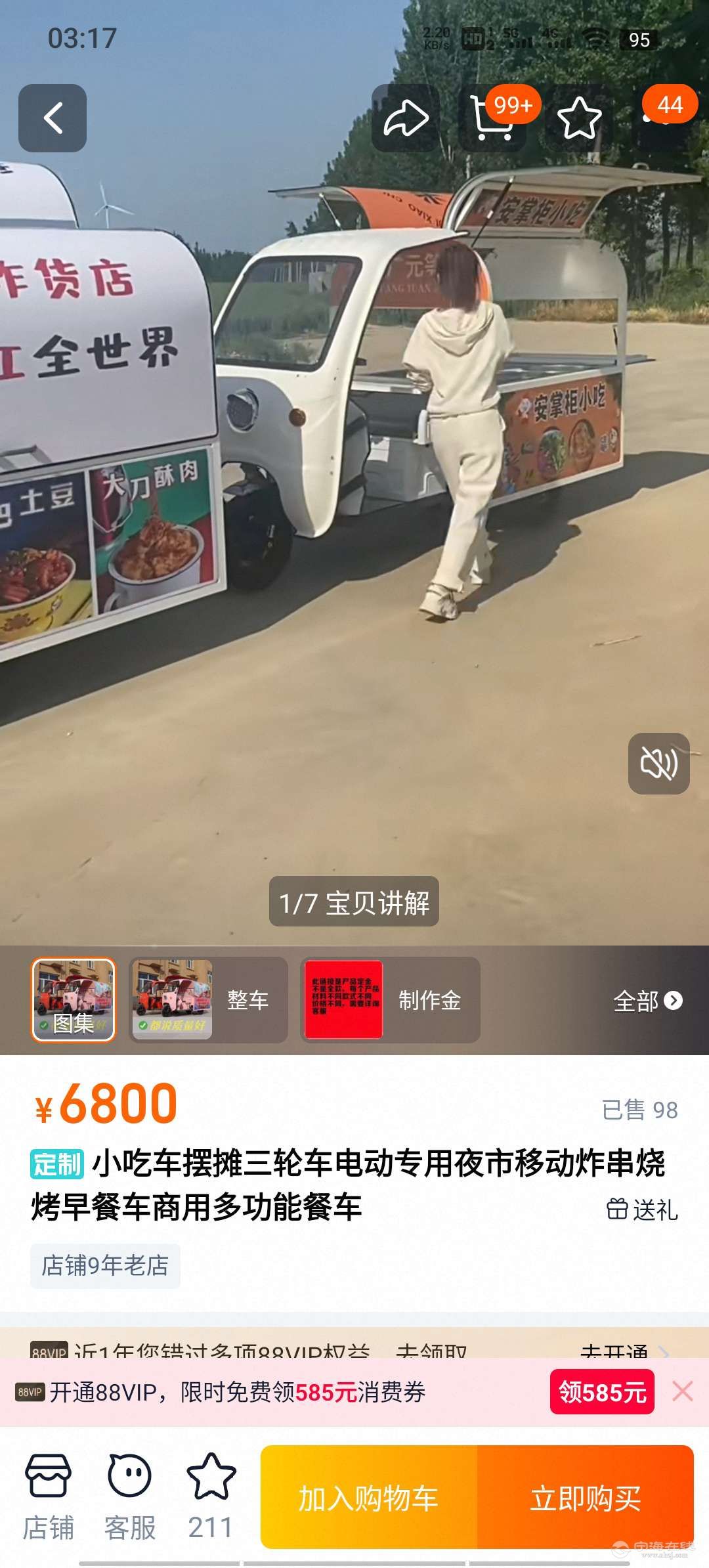Claim the 领585元 coupon

point(602,1391)
